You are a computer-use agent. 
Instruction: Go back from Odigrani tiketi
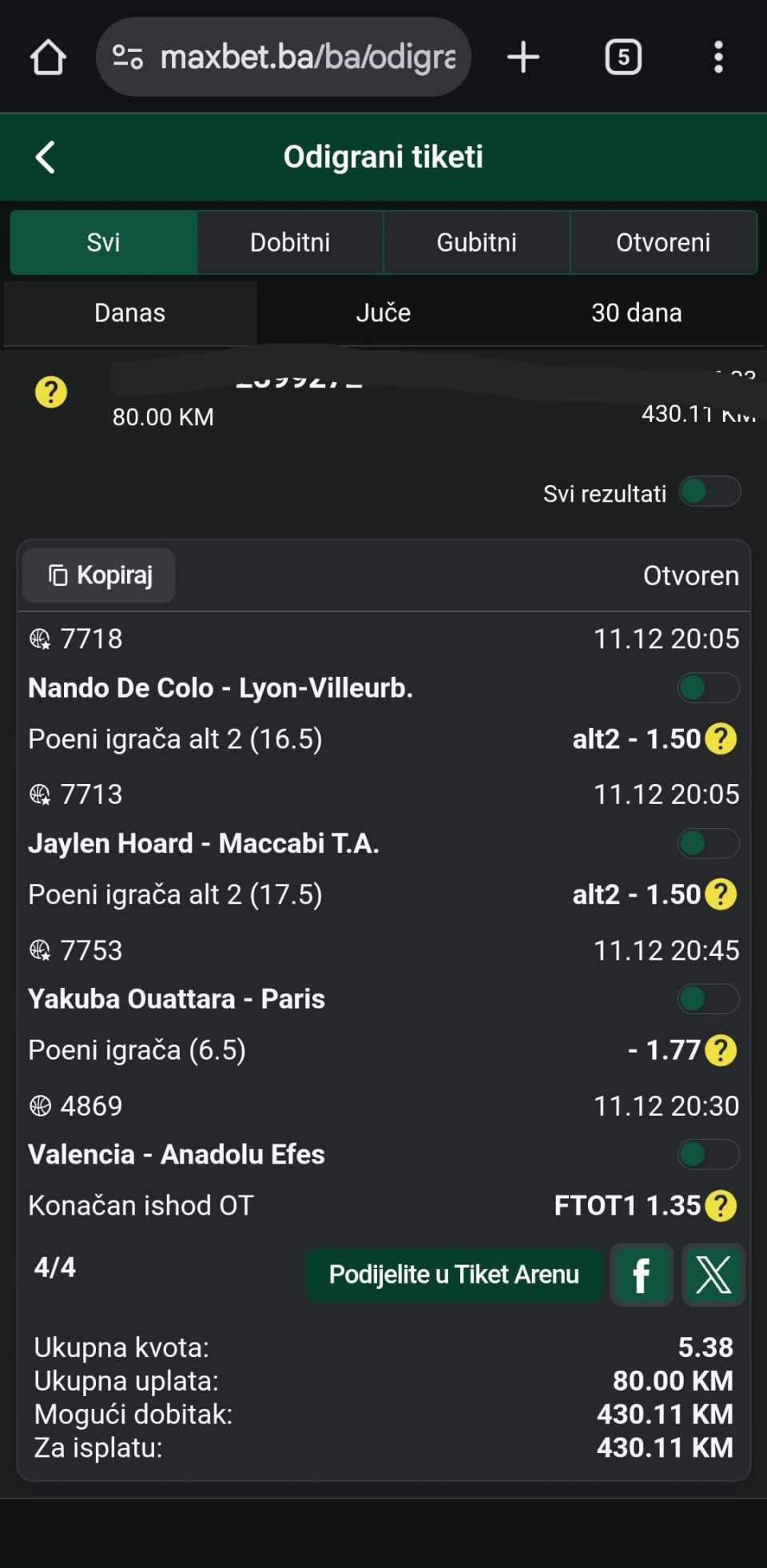click(46, 157)
